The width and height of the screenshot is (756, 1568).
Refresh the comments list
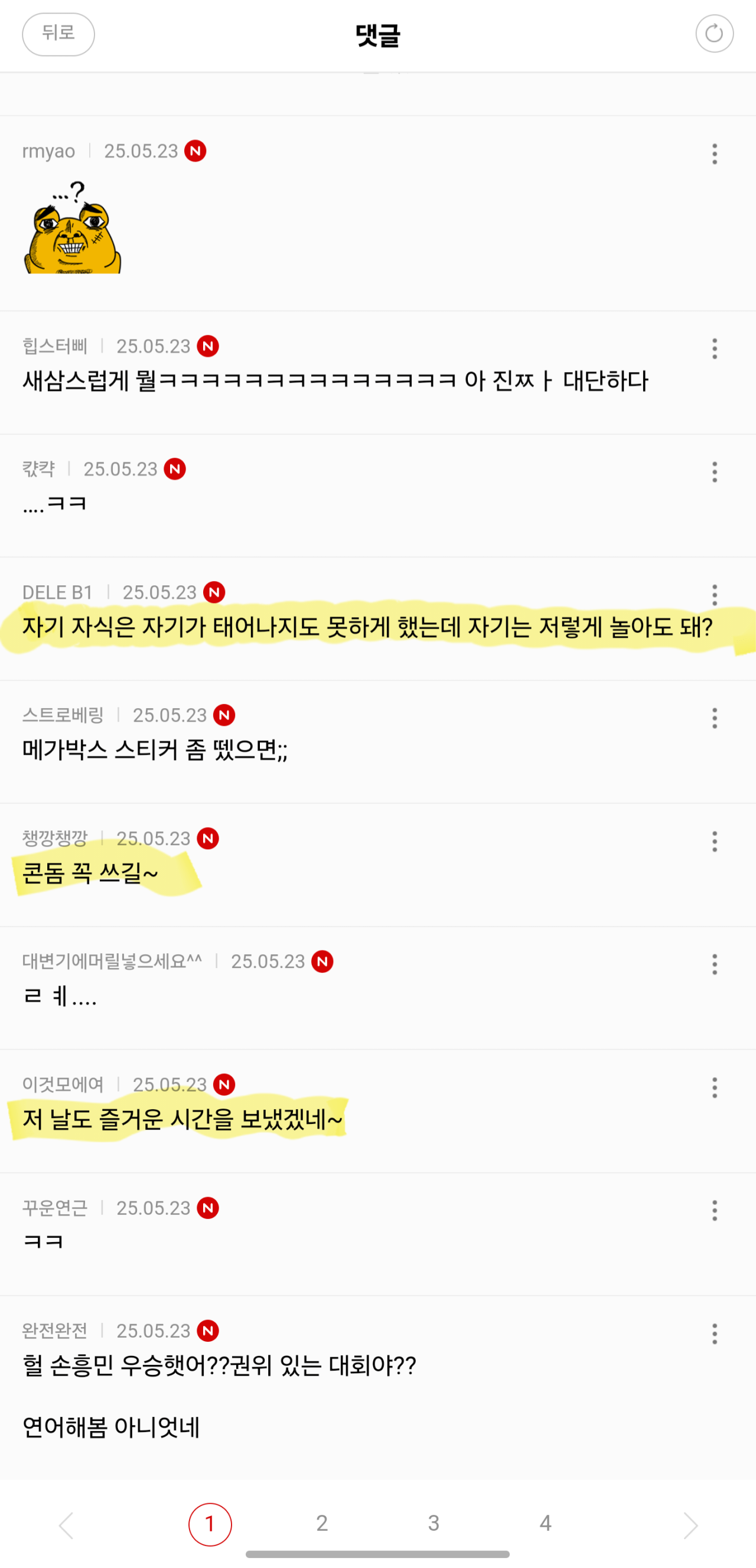(x=714, y=34)
